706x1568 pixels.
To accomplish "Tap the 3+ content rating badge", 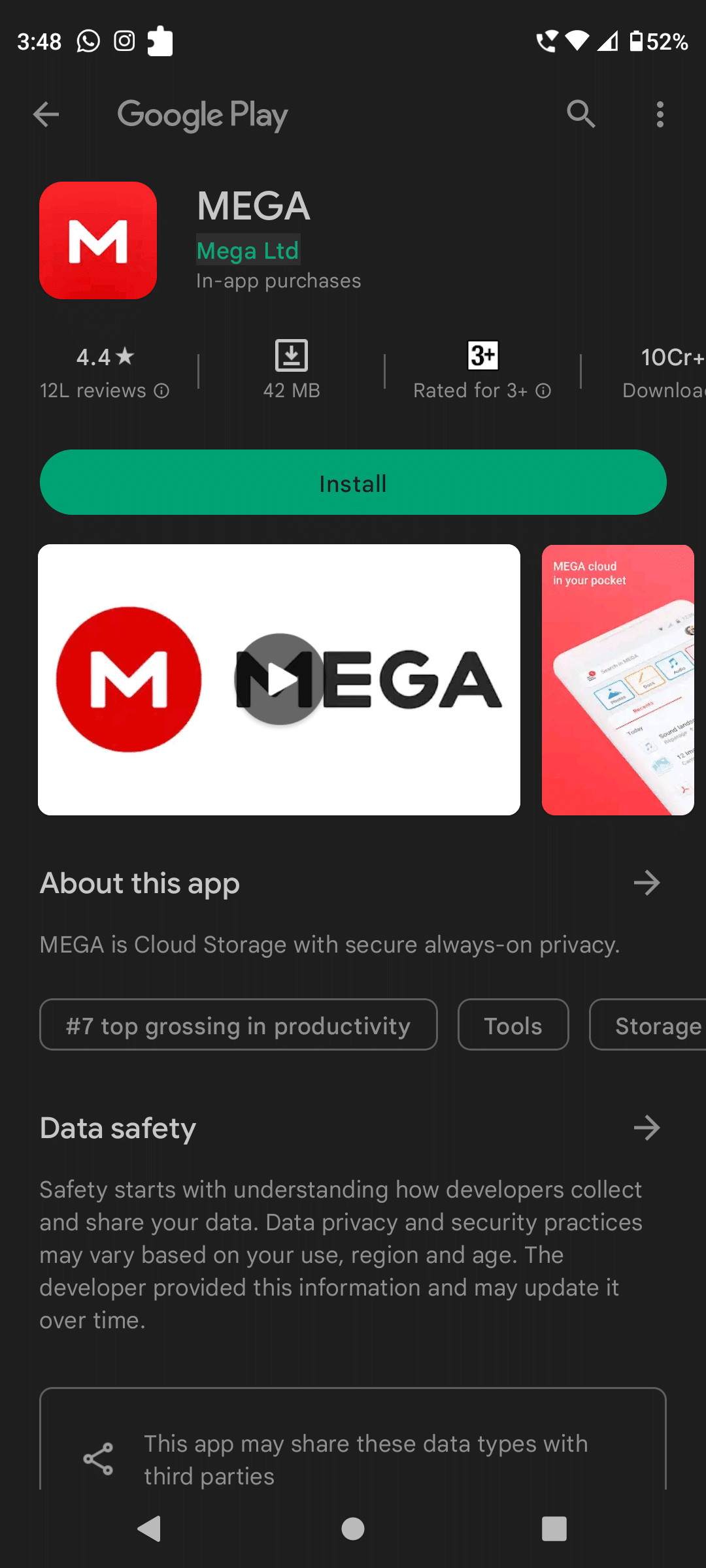I will (482, 355).
